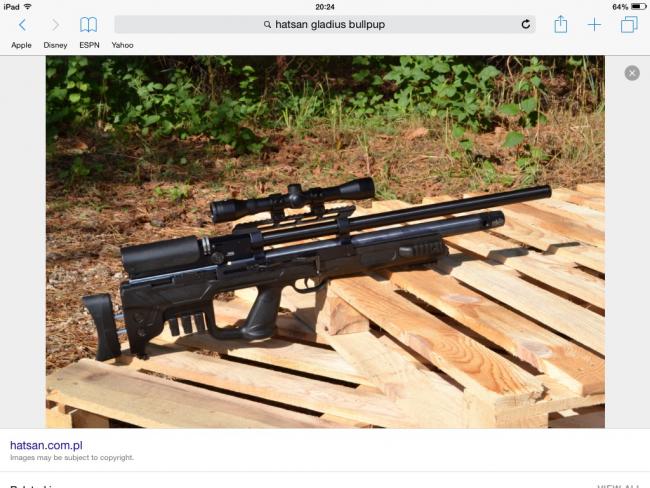The height and width of the screenshot is (488, 650).
Task: Open the Apple favorite bookmark
Action: (21, 45)
